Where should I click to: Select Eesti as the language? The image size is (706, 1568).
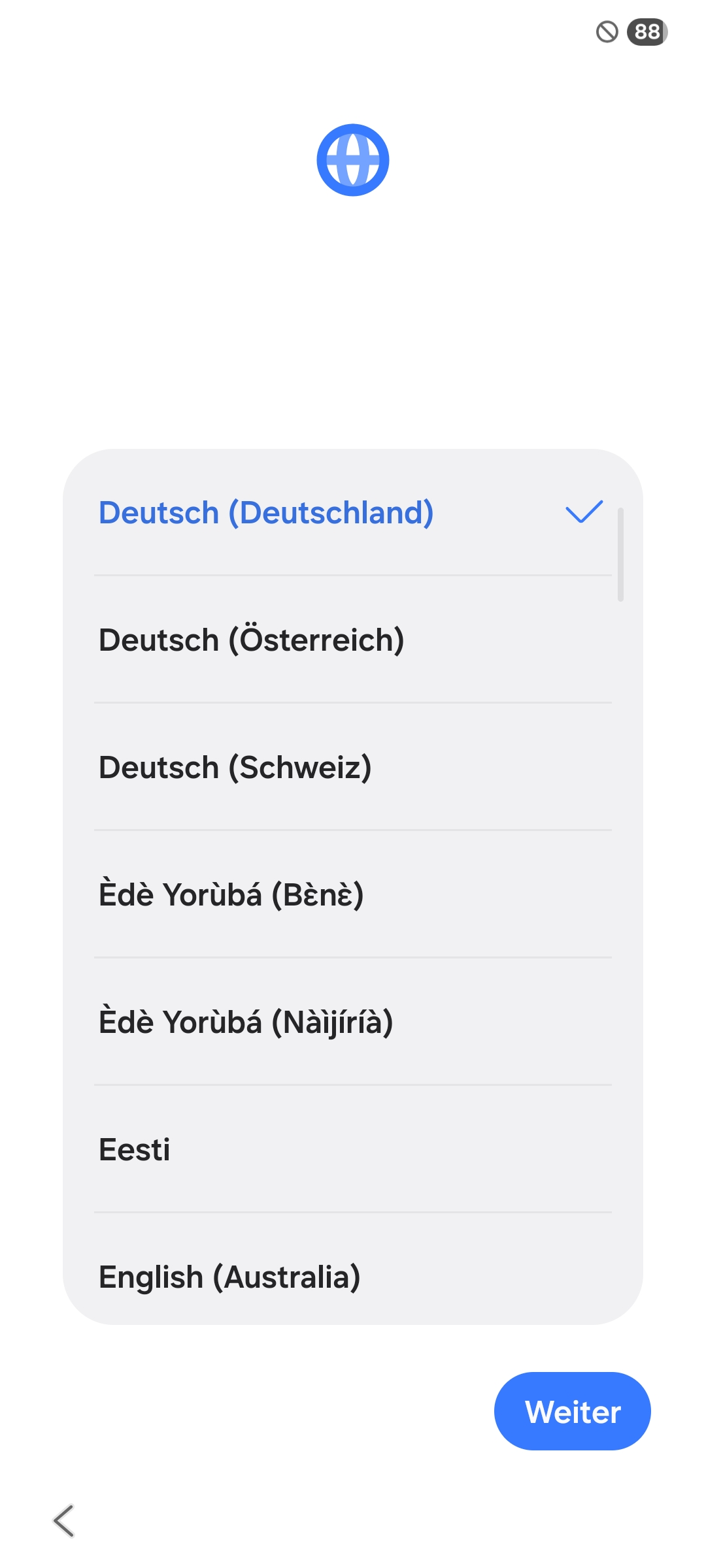(x=353, y=1149)
